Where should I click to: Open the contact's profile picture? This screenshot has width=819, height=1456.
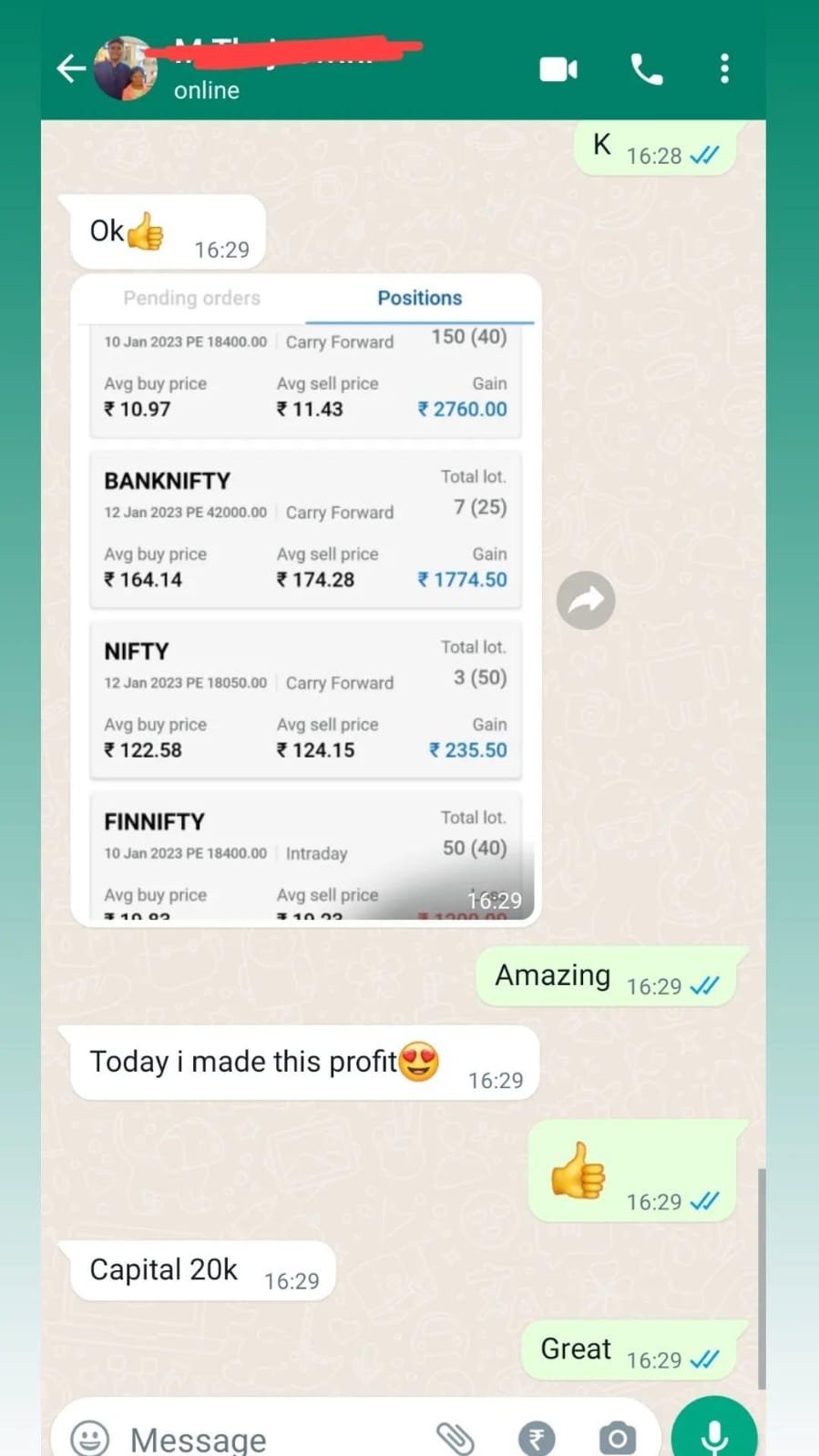coord(127,68)
